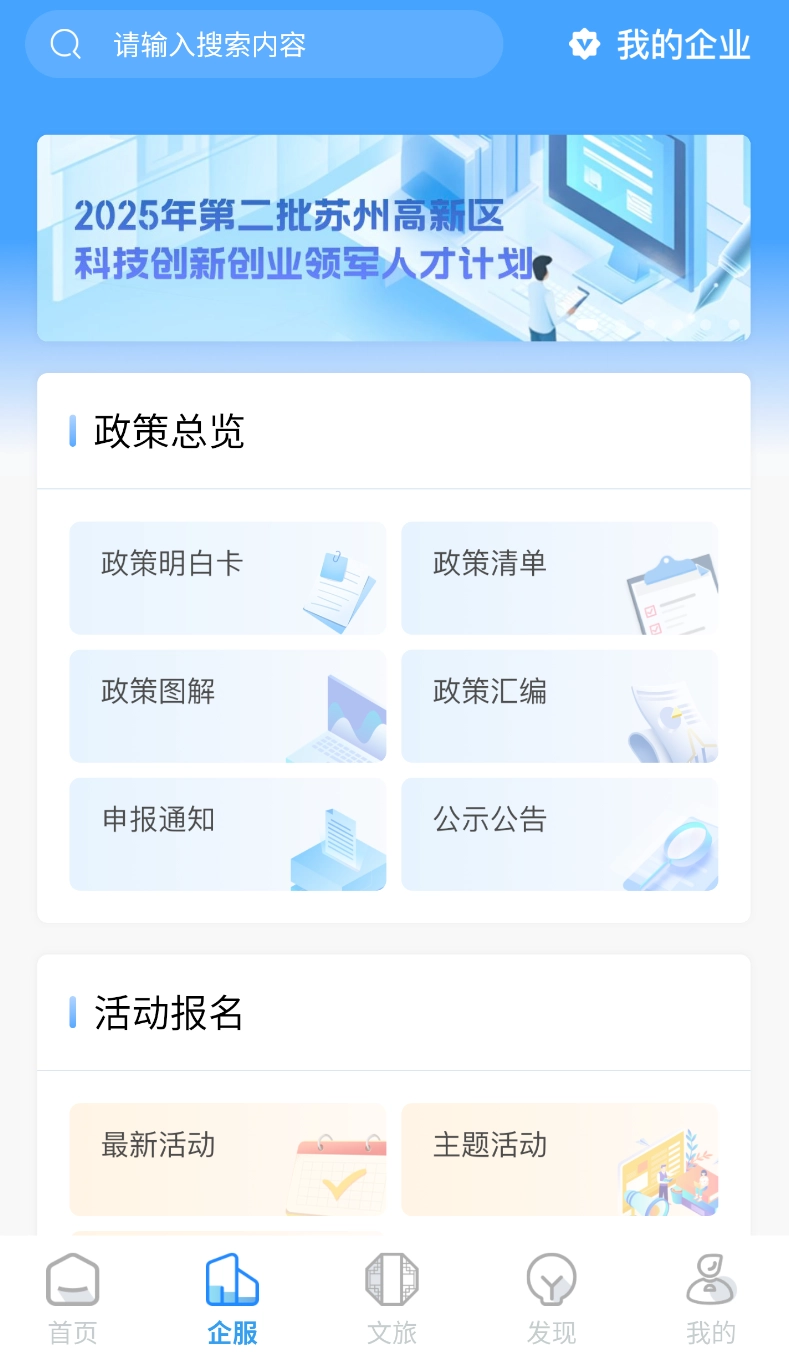Tap the 2025 leading talent plan banner
The width and height of the screenshot is (789, 1353).
coord(394,238)
